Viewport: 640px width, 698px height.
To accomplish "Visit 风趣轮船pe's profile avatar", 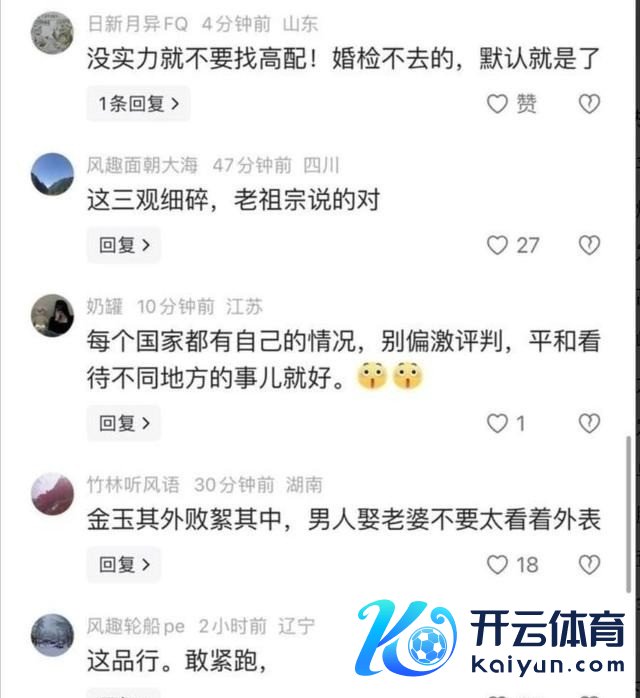I will (x=52, y=635).
